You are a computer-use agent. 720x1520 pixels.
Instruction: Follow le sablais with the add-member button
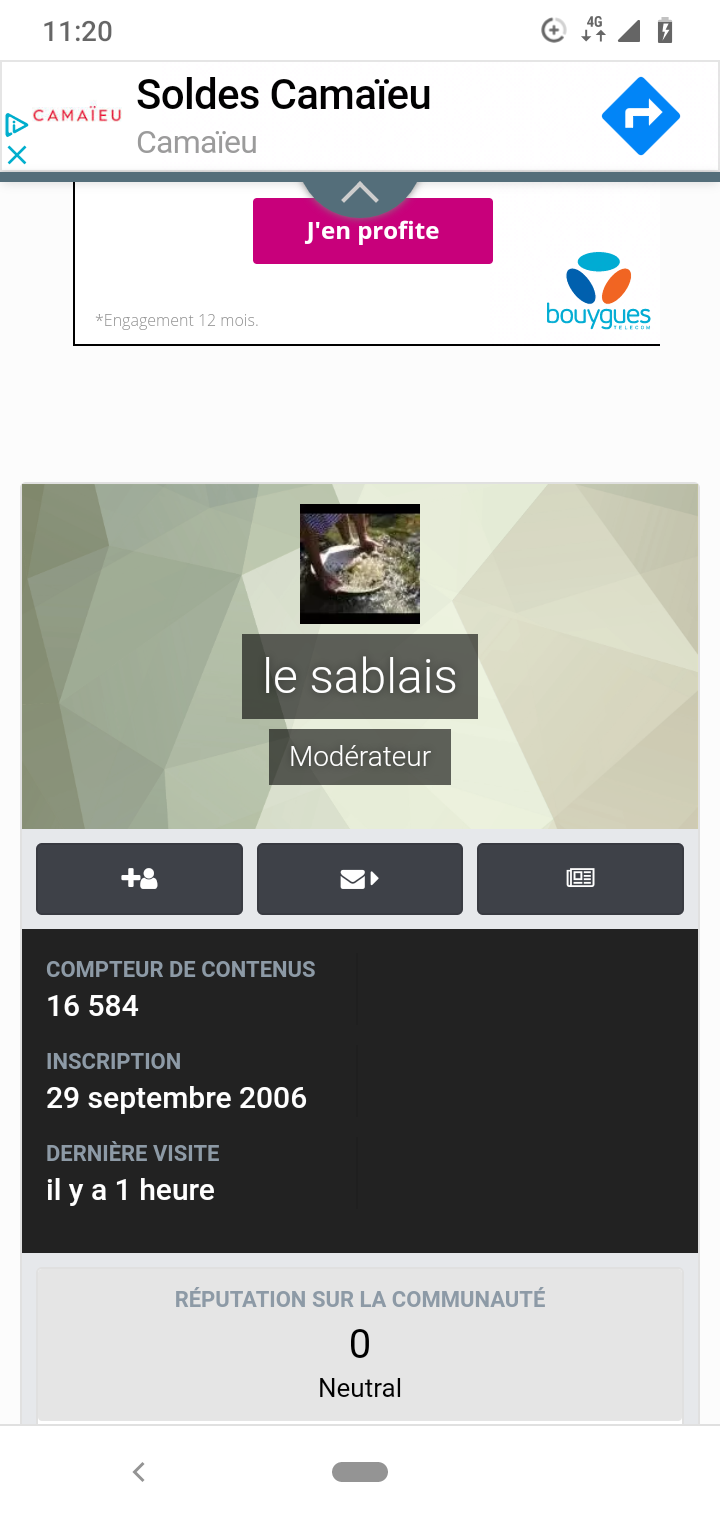click(139, 879)
